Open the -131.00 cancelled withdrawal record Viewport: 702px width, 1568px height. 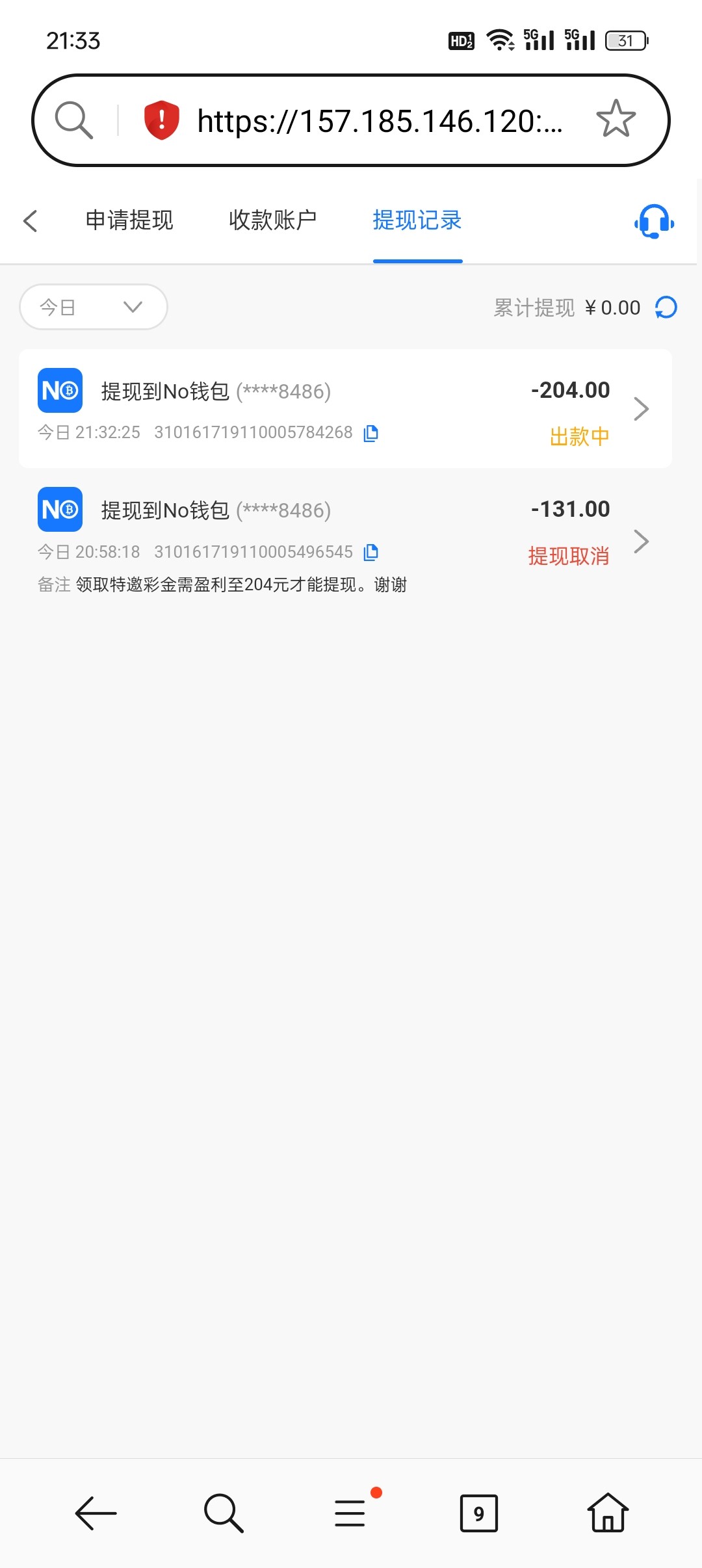click(x=345, y=541)
